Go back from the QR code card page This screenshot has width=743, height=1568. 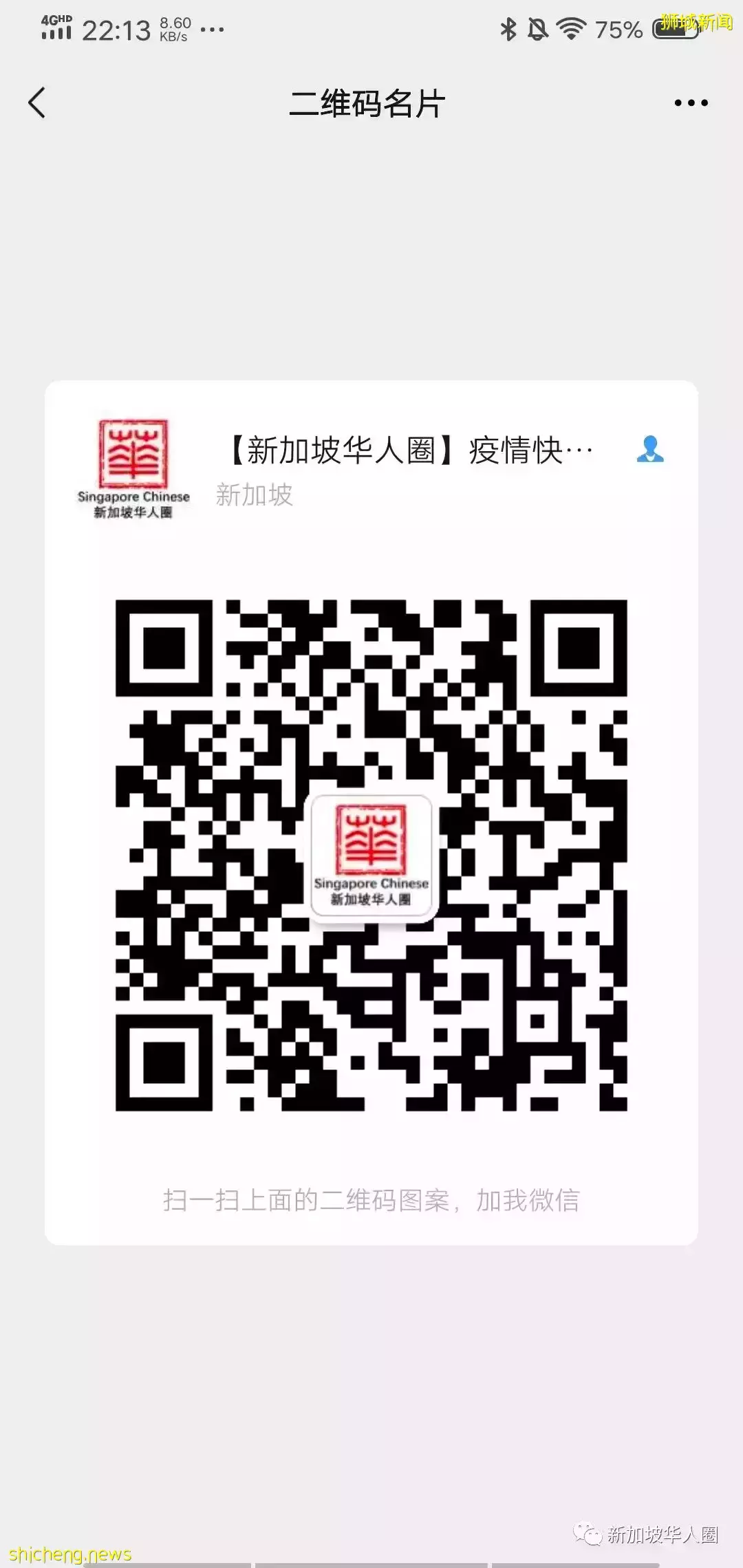click(37, 103)
